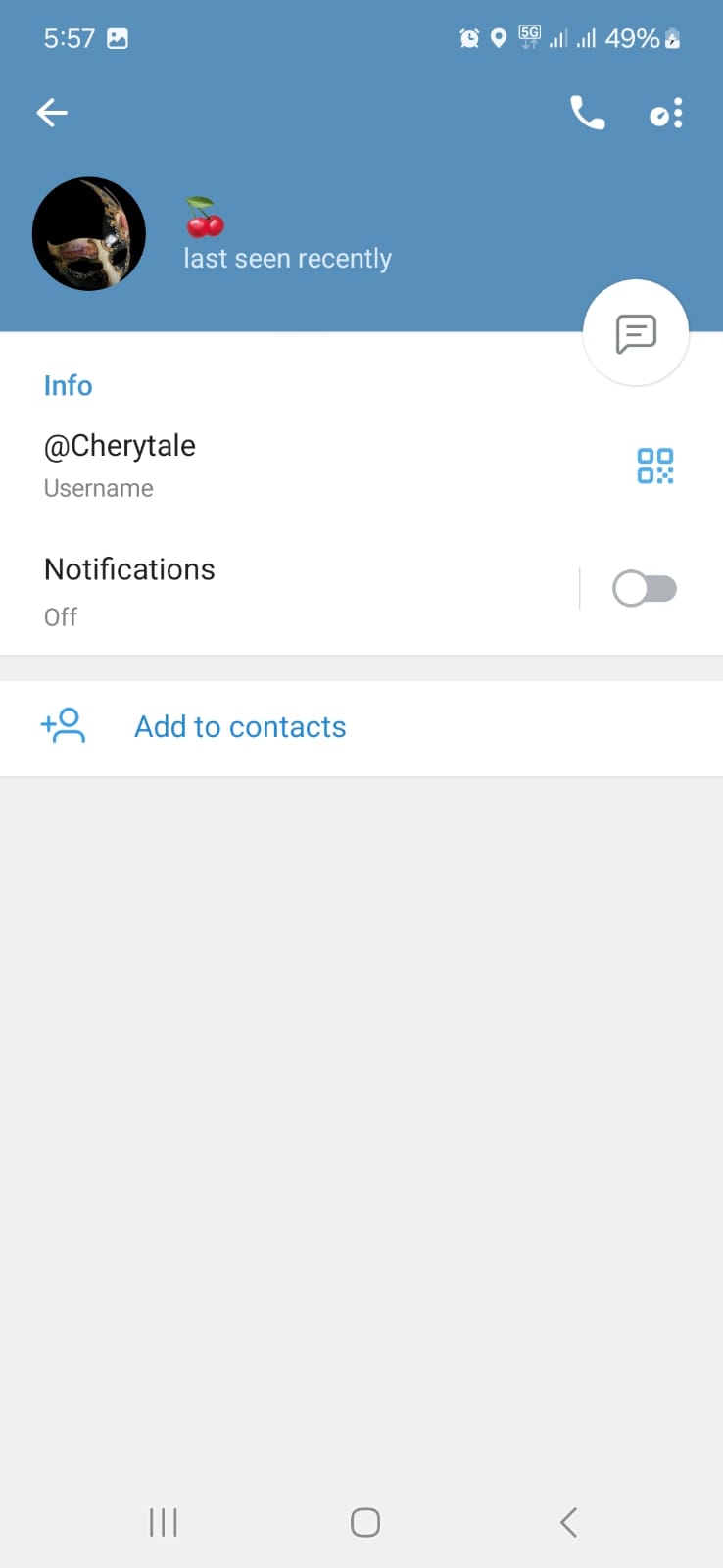Screen dimensions: 723x1568
Task: Open the Notifications settings row
Action: (x=289, y=591)
